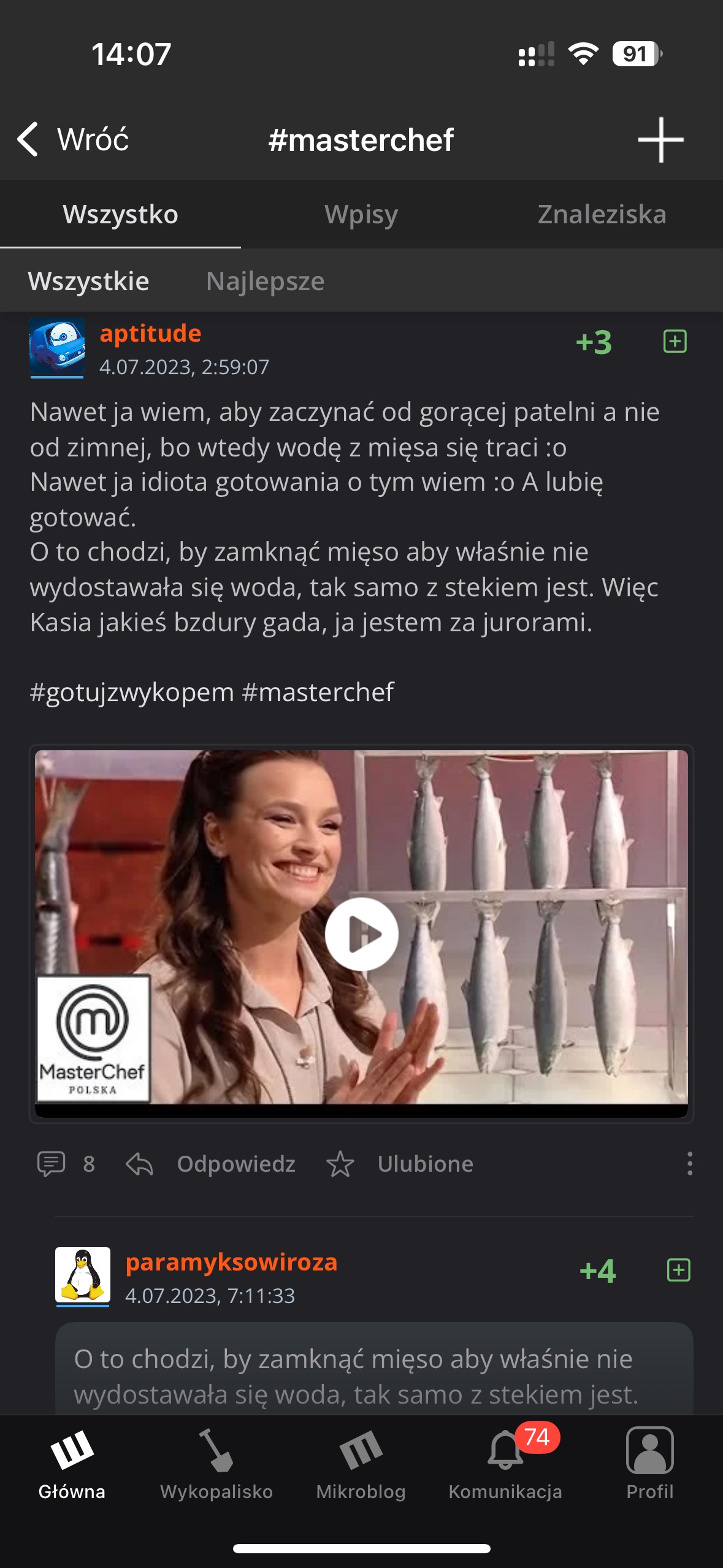
Task: Open Komunikacja notifications
Action: pos(505,1463)
